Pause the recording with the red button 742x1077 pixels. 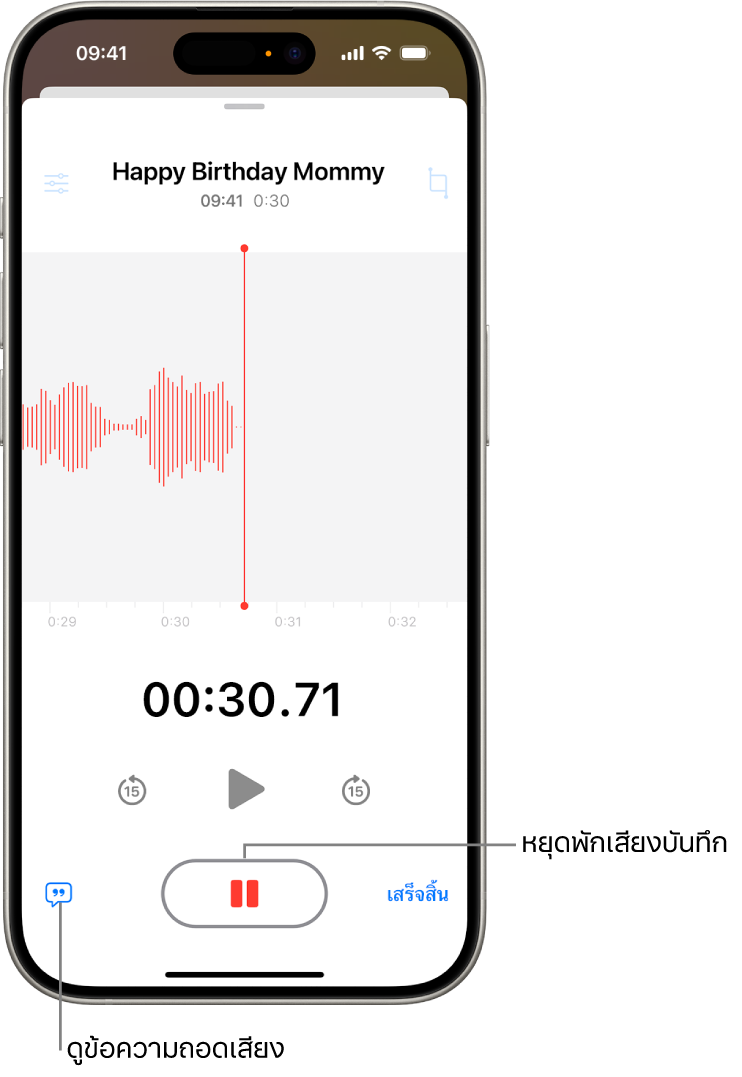pyautogui.click(x=245, y=893)
